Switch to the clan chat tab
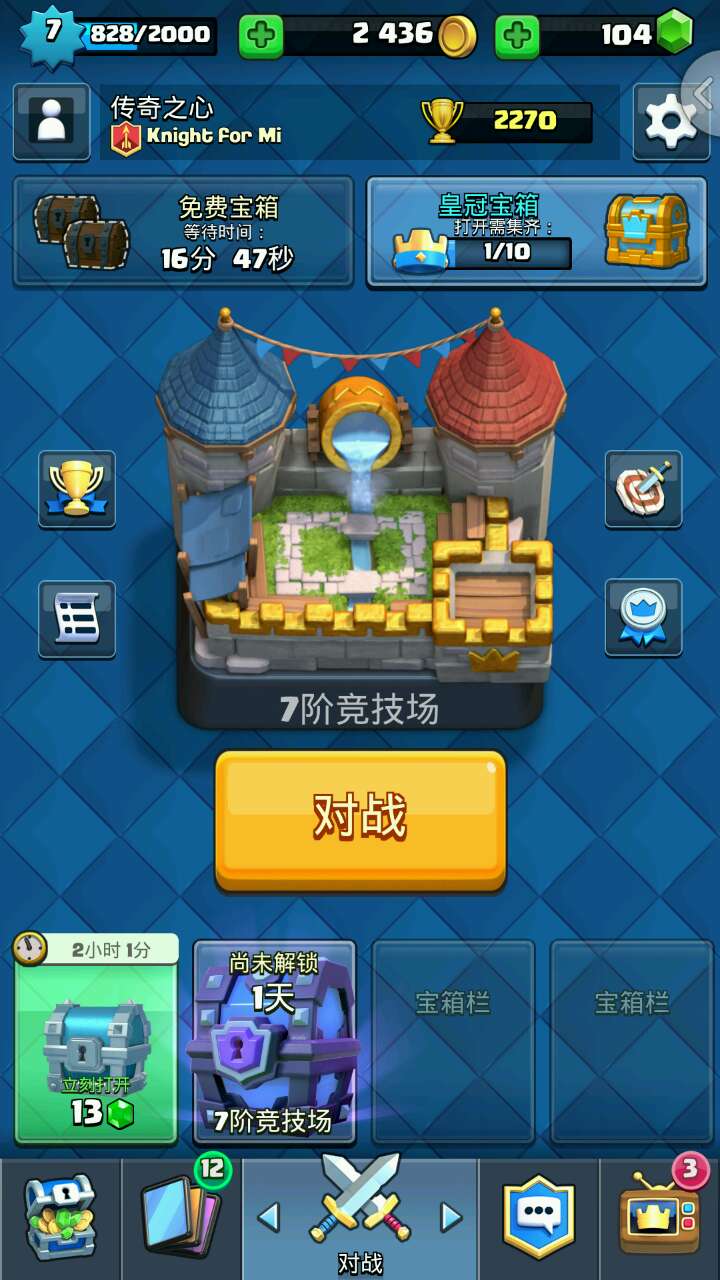720x1280 pixels. click(x=539, y=1217)
